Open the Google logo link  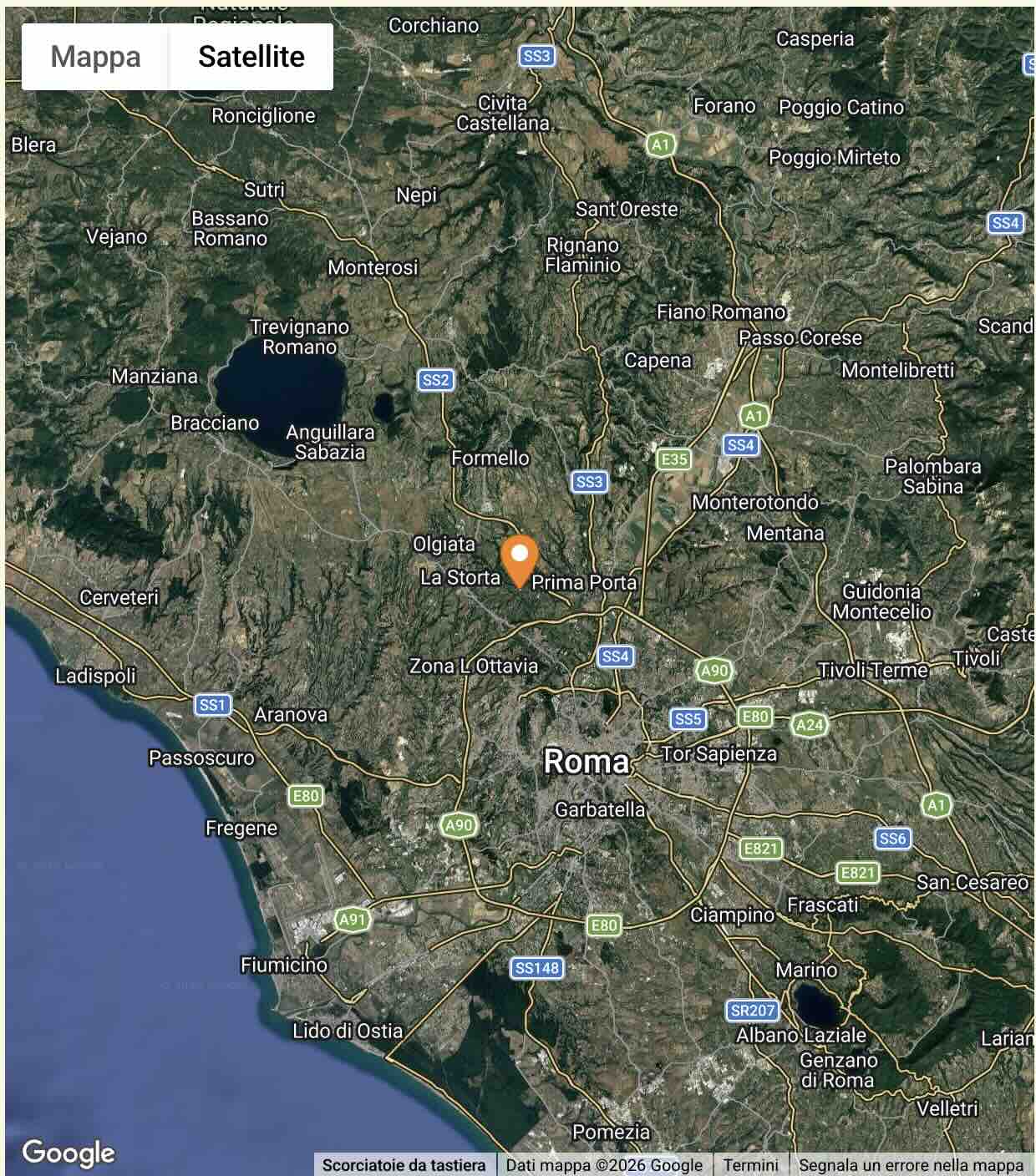pos(69,1153)
